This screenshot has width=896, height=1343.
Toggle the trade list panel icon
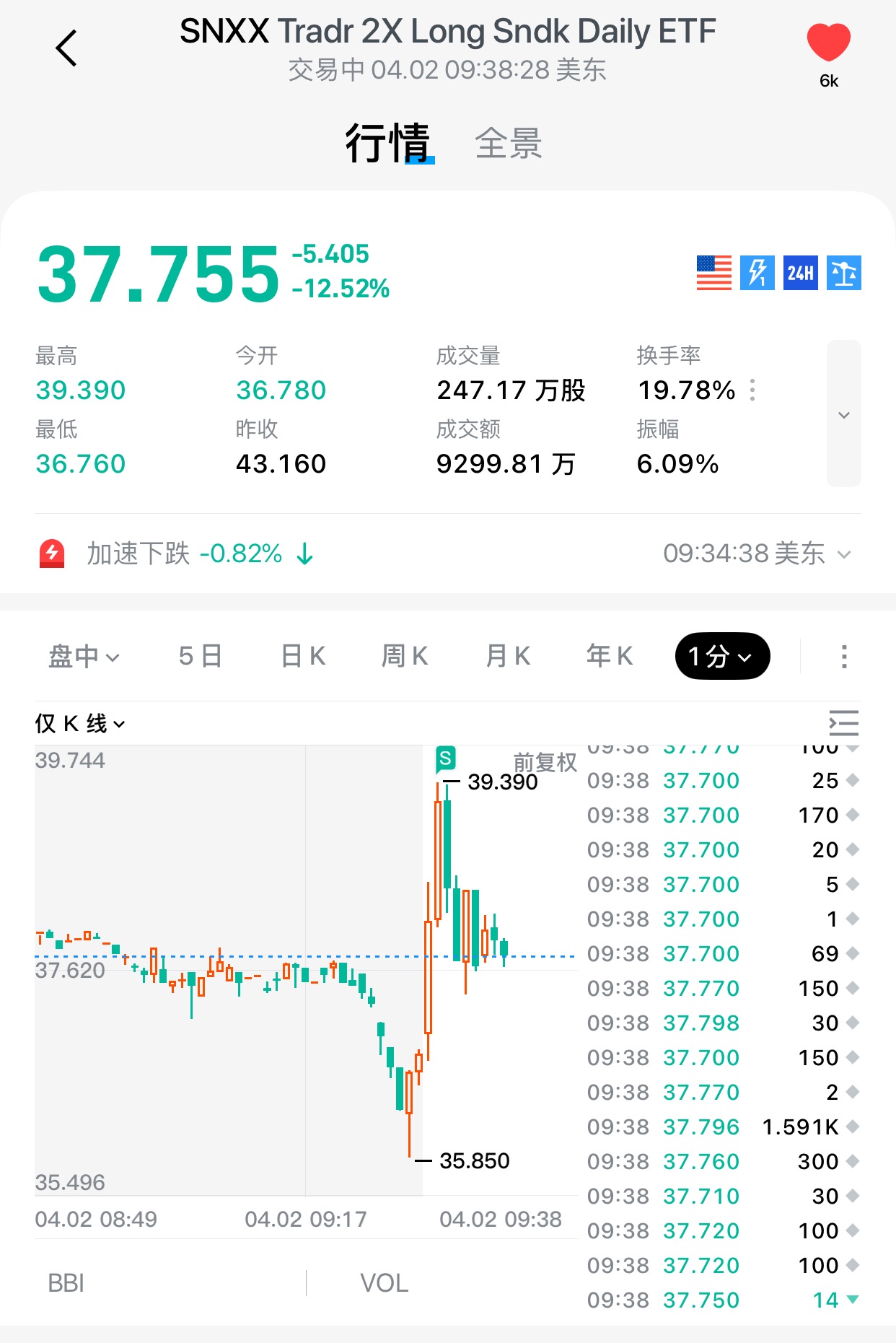point(843,722)
